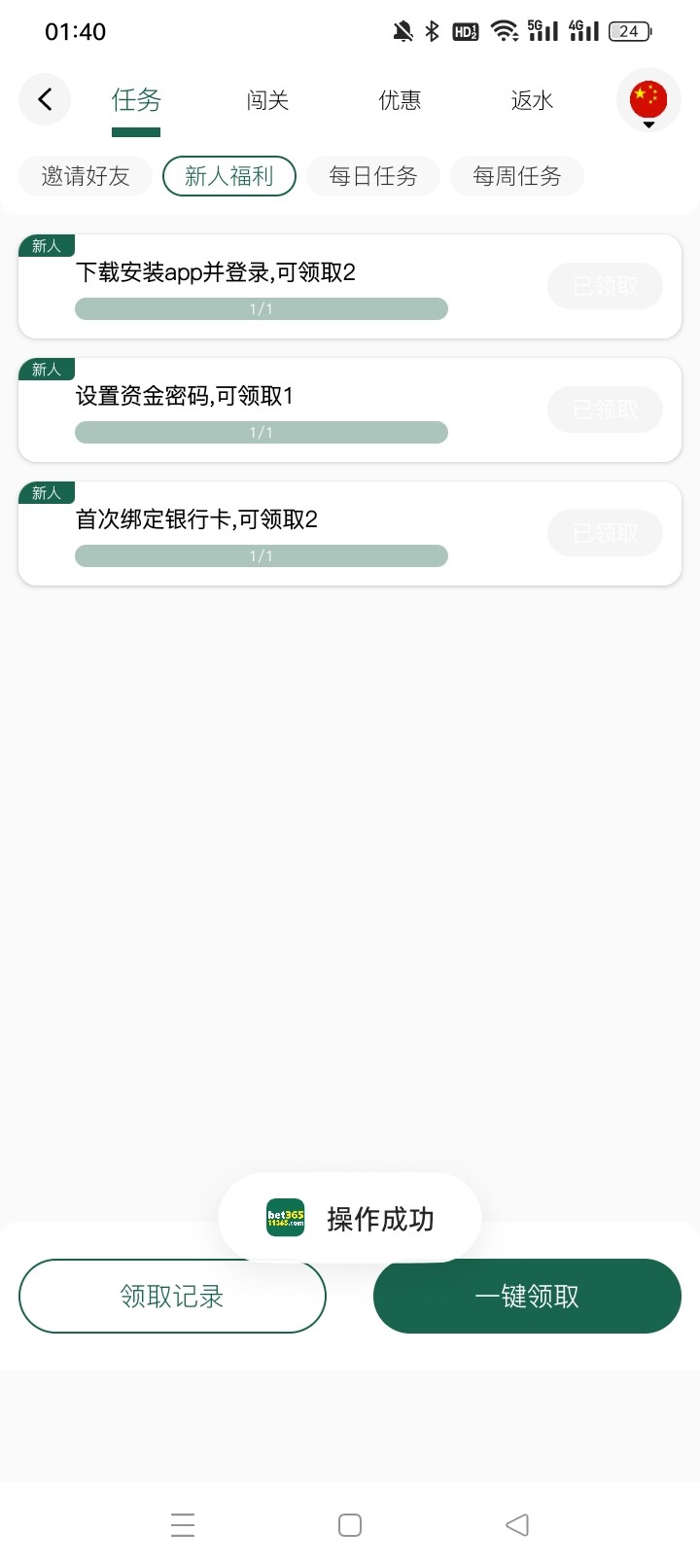700x1568 pixels.
Task: Select the 任务 tab
Action: 136,100
